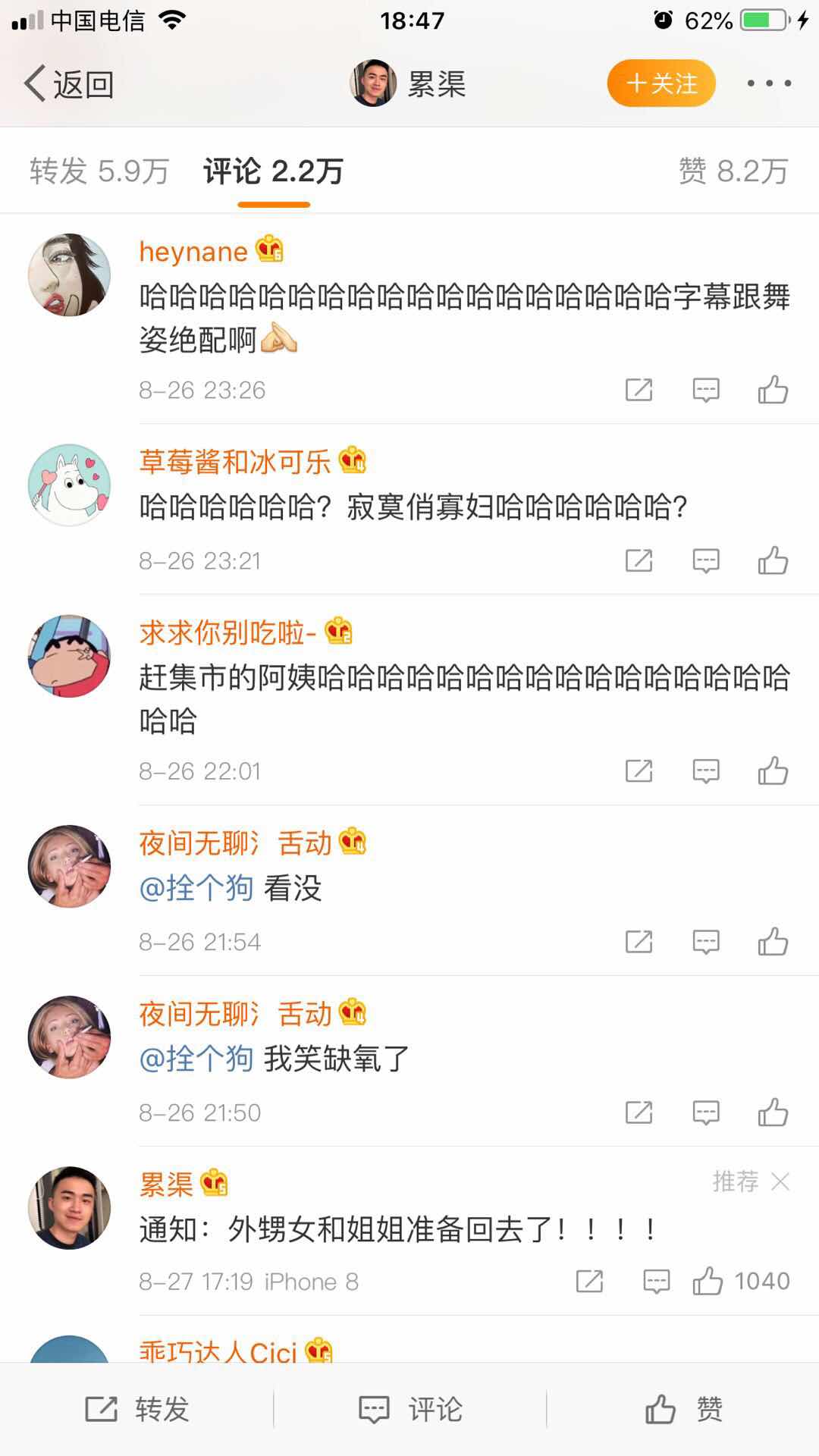Tap the bottom bar 评论 button
This screenshot has width=819, height=1456.
[409, 1409]
